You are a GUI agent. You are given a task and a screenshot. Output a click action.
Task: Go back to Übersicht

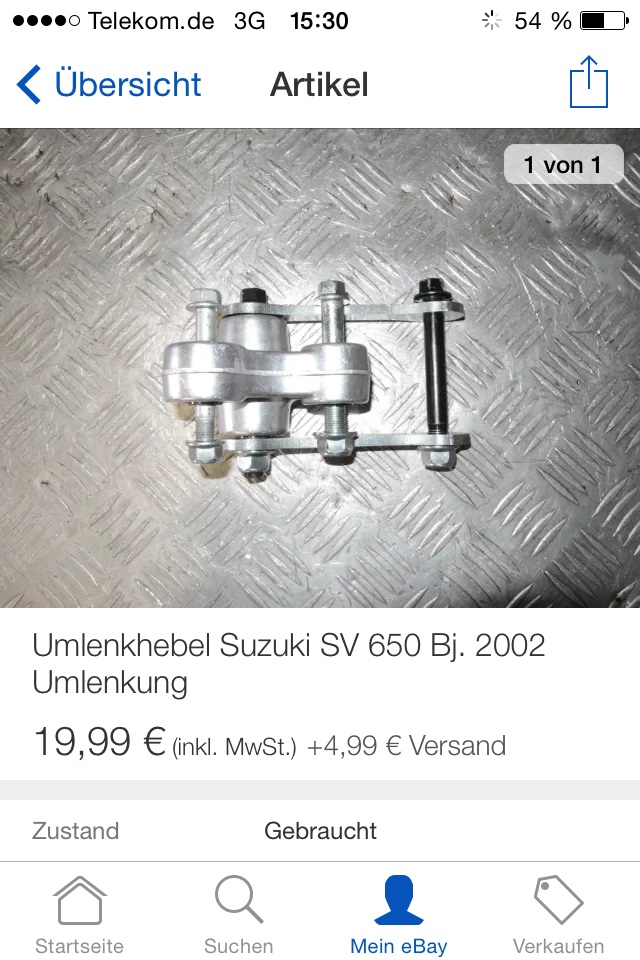tap(108, 84)
